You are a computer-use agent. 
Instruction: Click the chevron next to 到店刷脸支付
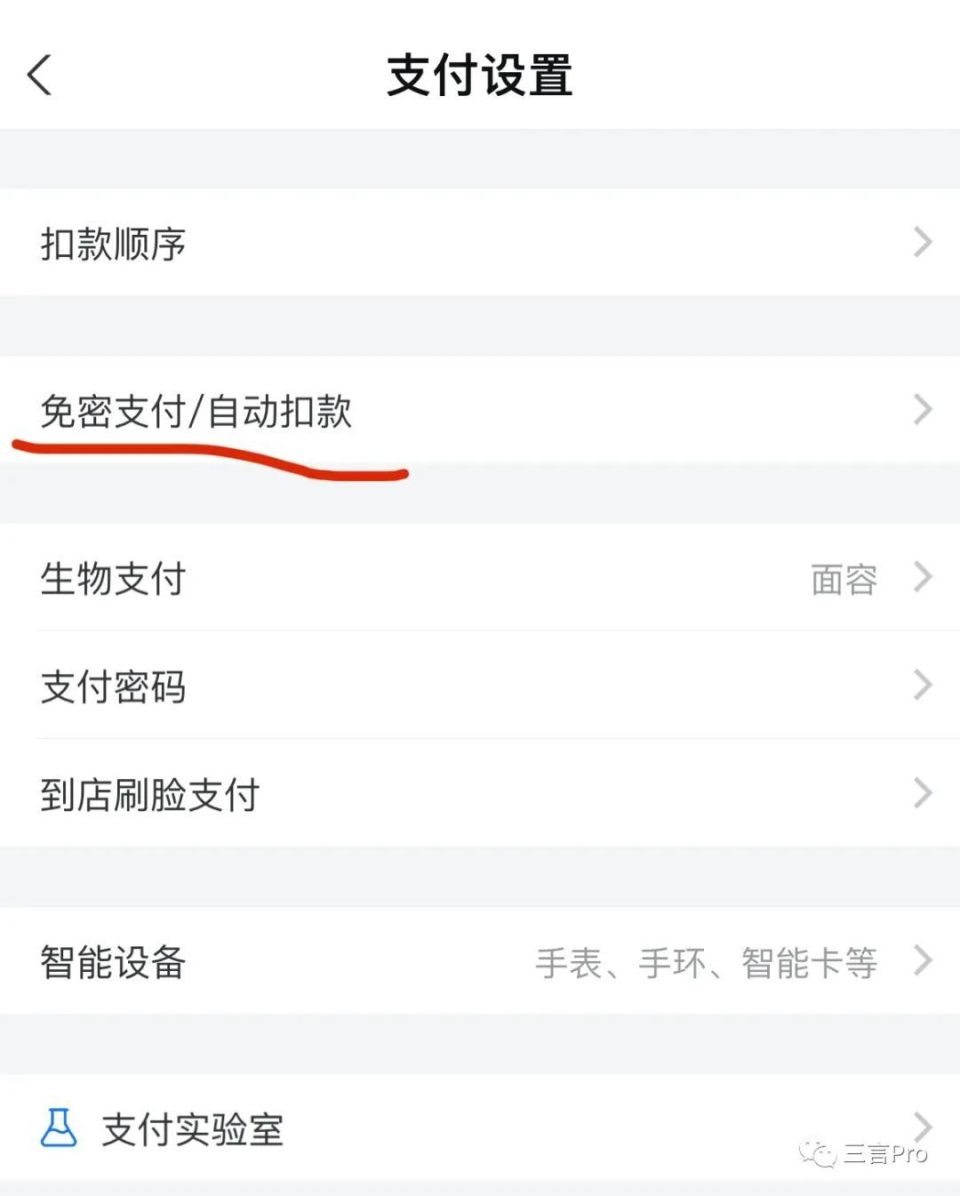click(921, 792)
